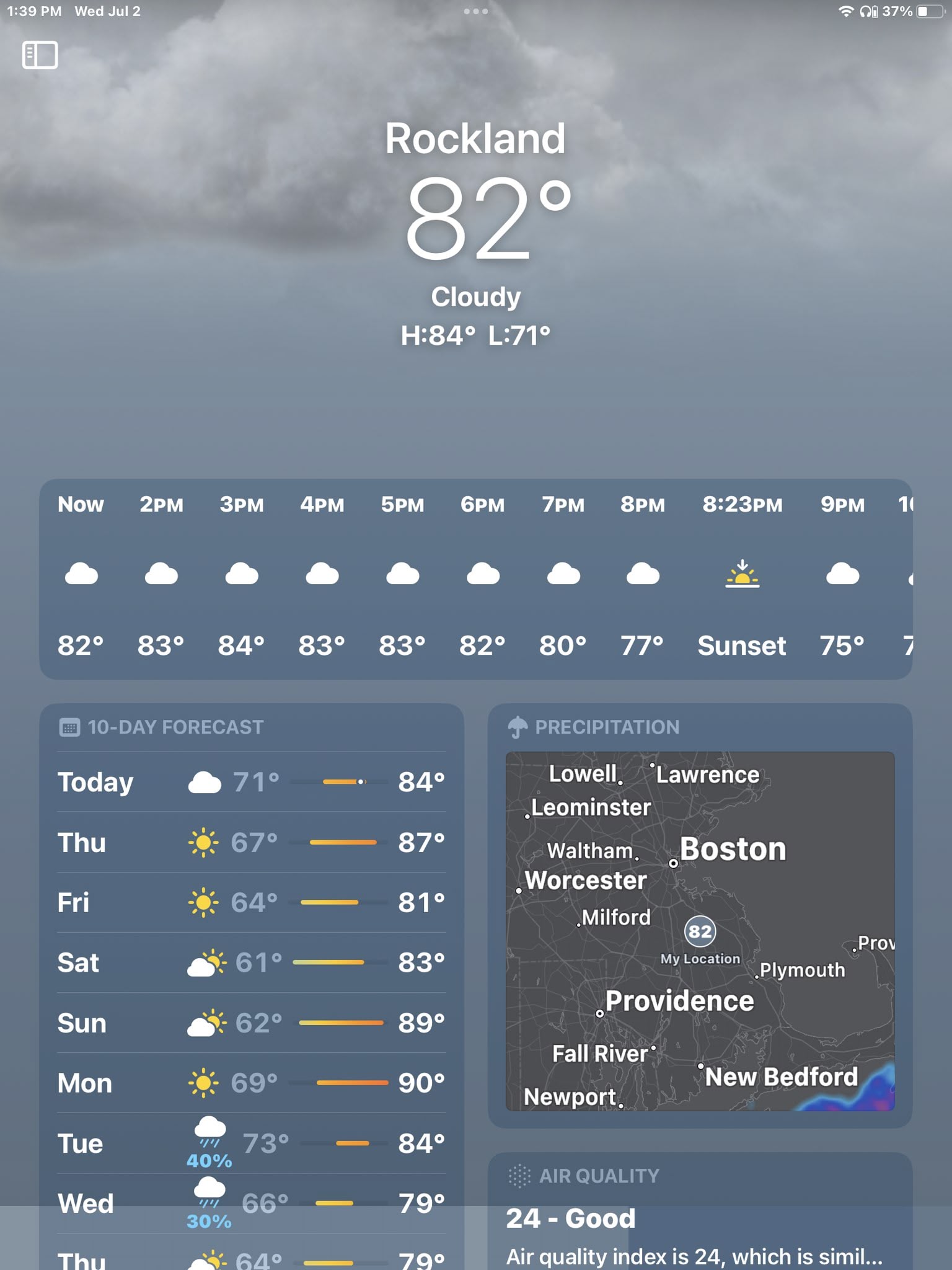952x1270 pixels.
Task: Tap the sunset icon at 8:23PM
Action: pos(742,574)
